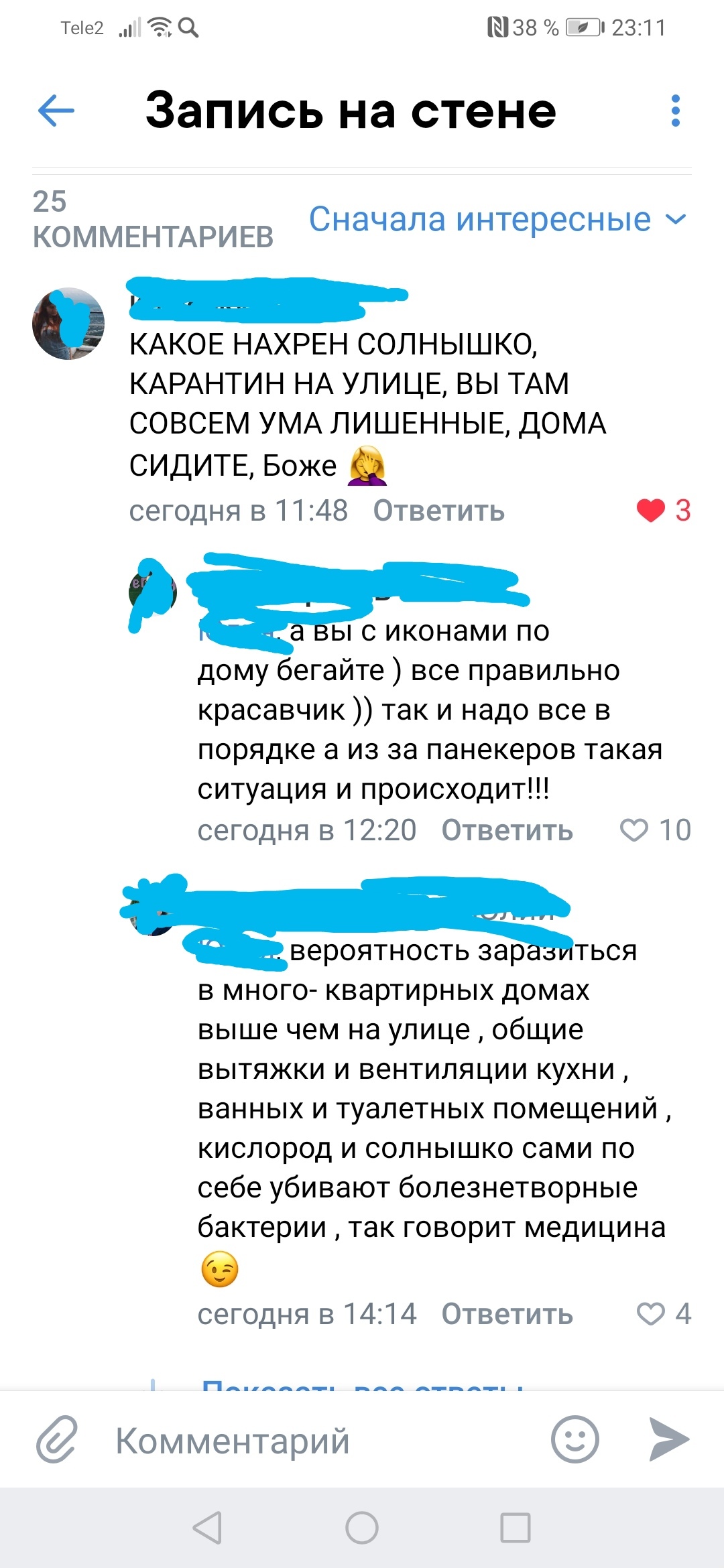This screenshot has width=724, height=1568.
Task: Like the comment posted at 14:14
Action: point(650,1314)
